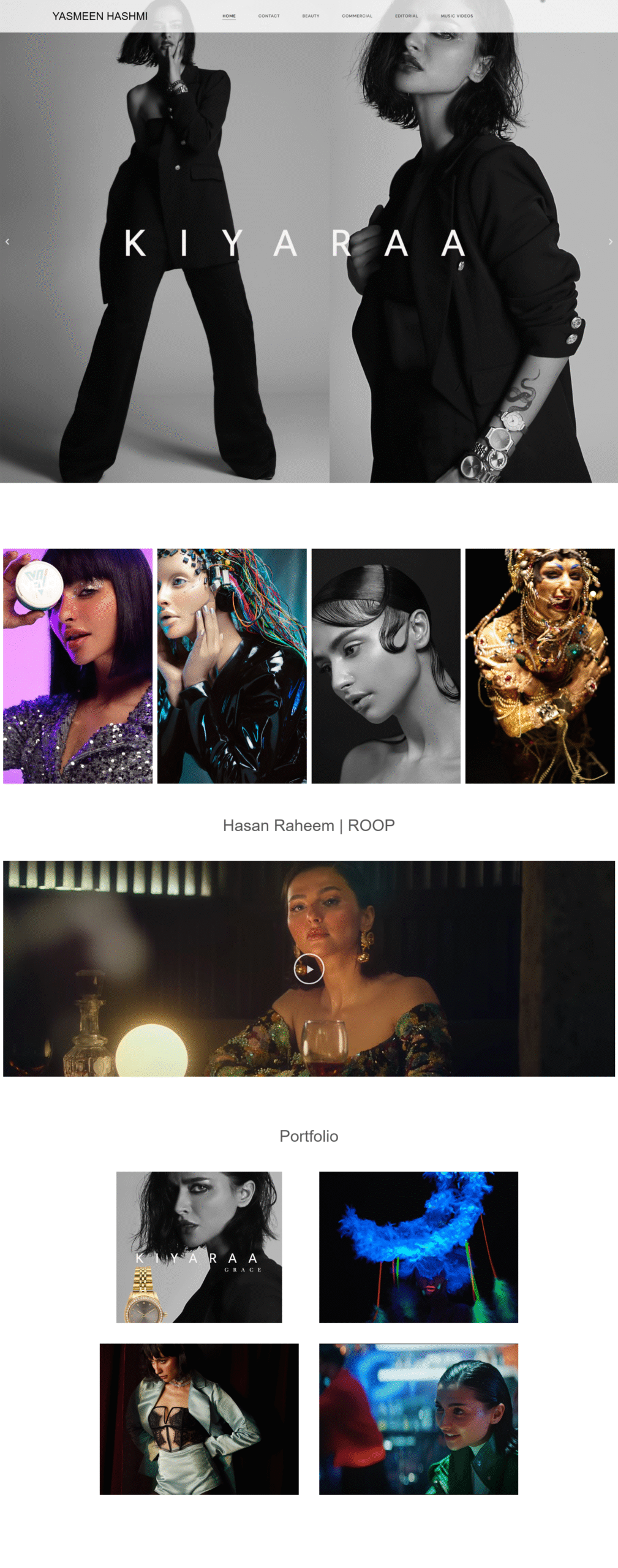This screenshot has height=1568, width=618.
Task: Open the Music Videos section
Action: click(x=456, y=16)
